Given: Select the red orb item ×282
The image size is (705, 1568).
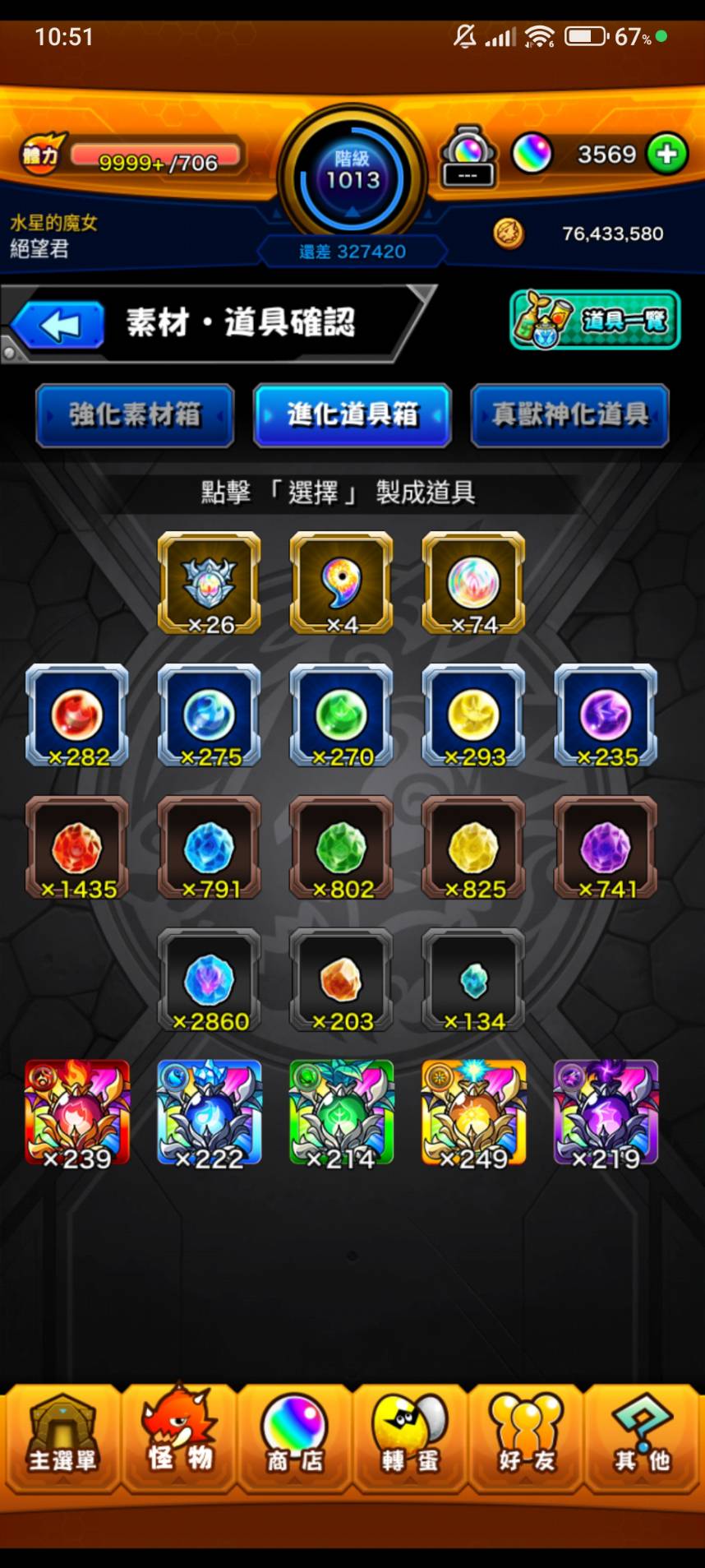Looking at the screenshot, I should [x=77, y=715].
